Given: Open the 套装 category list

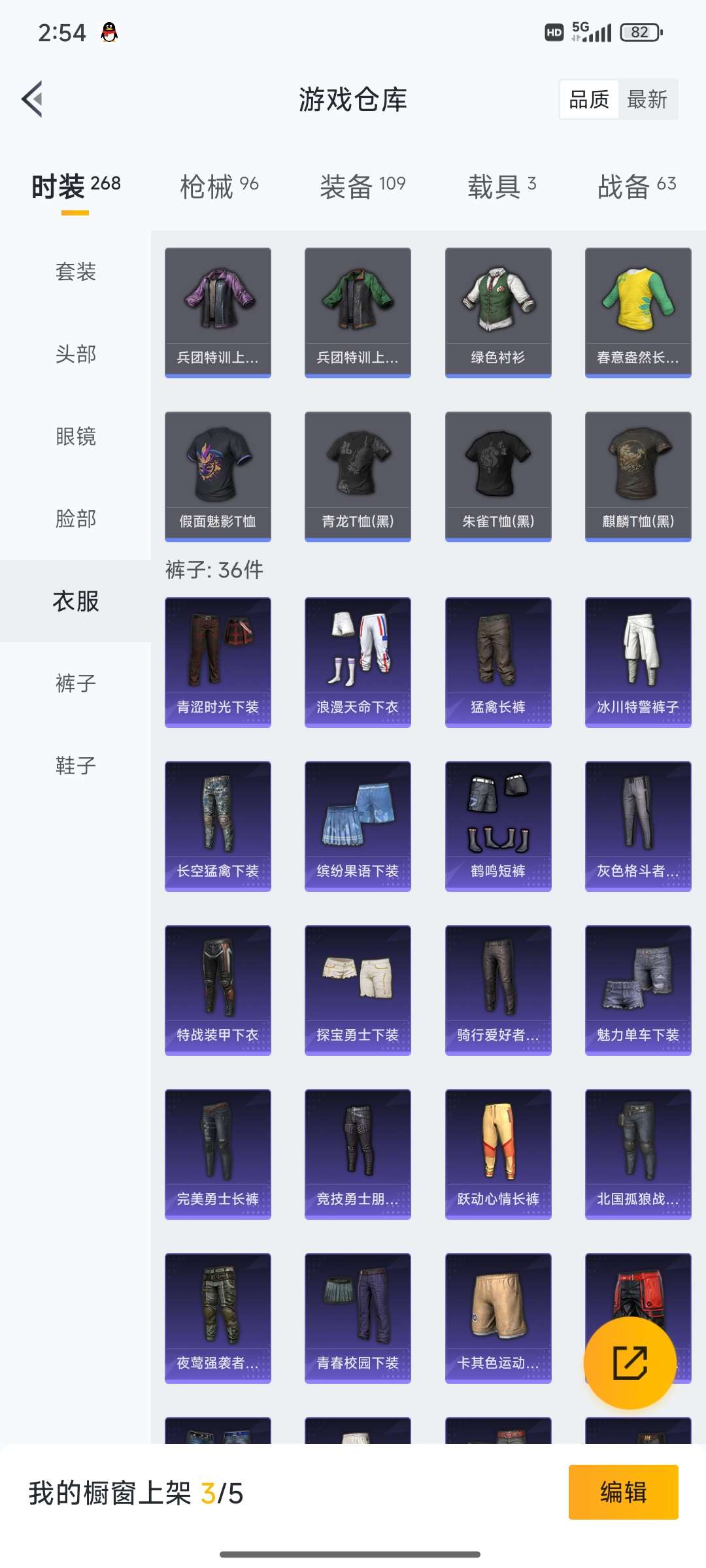Looking at the screenshot, I should 75,272.
